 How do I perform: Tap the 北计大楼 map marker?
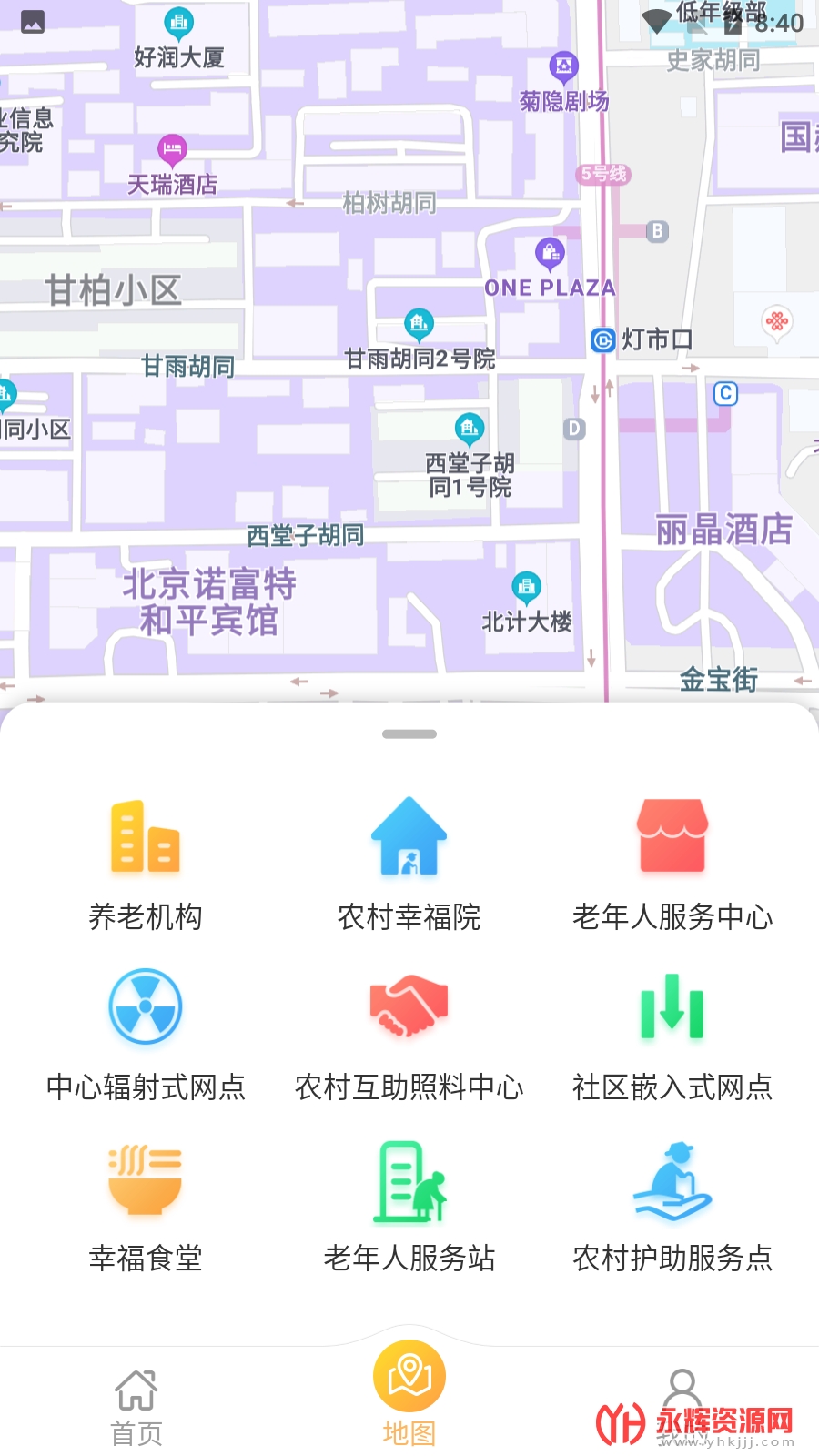pos(526,588)
